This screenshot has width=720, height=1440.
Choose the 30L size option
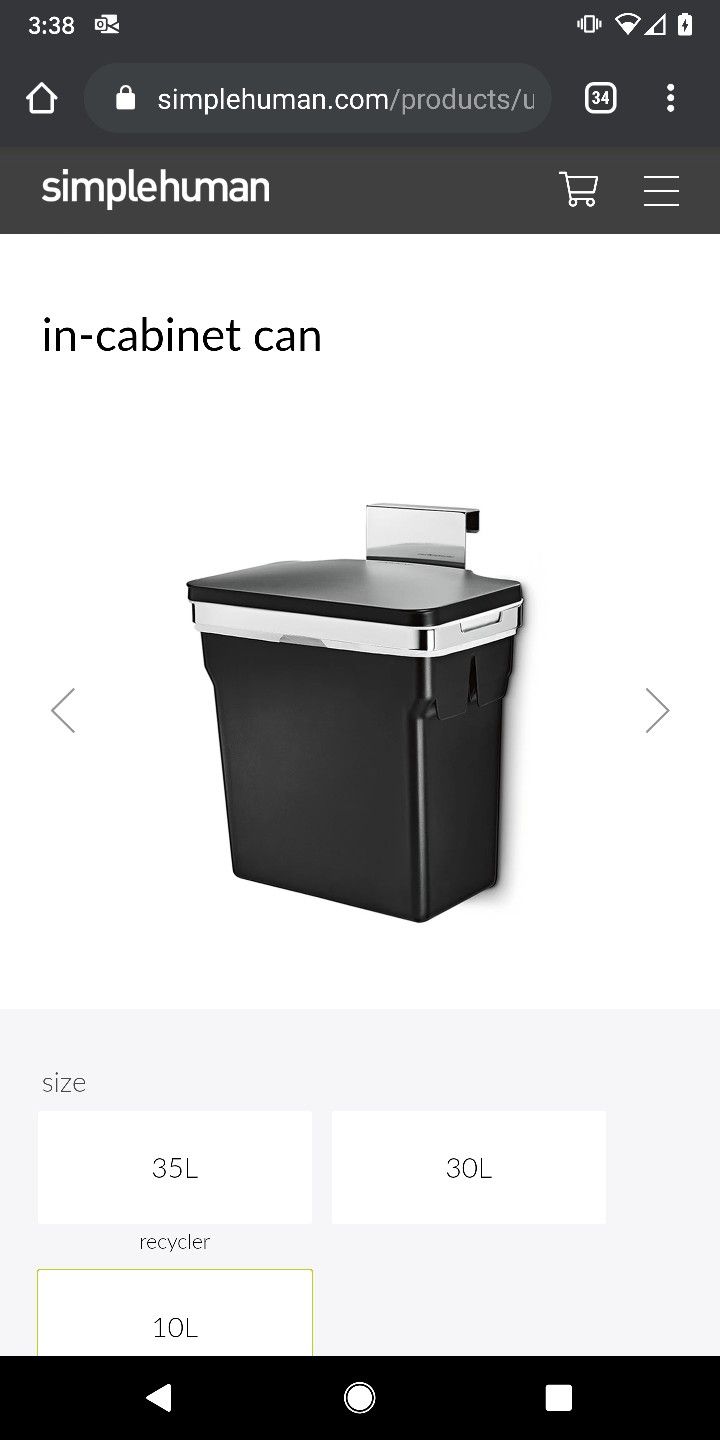coord(469,1167)
